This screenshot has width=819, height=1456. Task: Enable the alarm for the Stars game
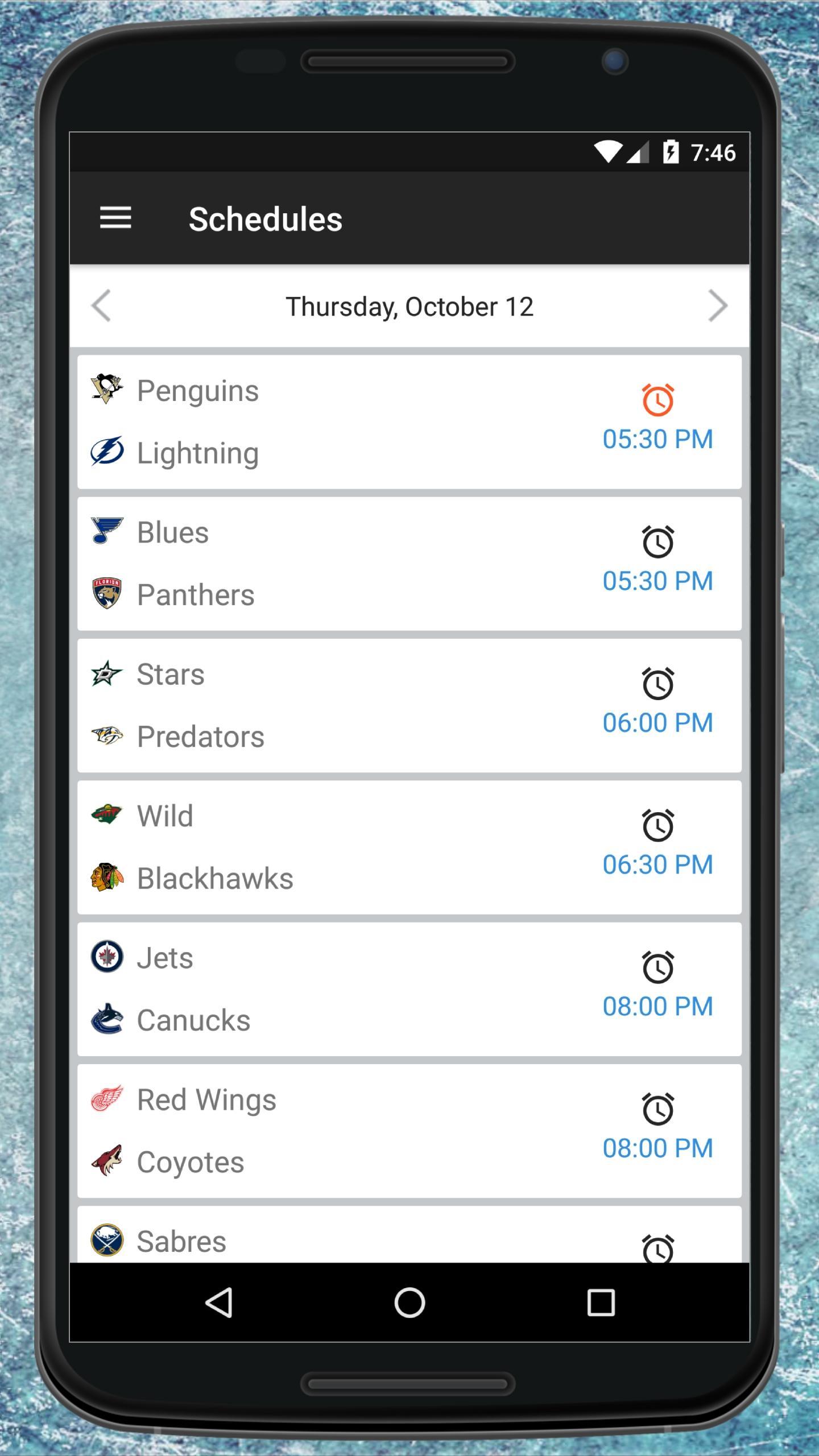pyautogui.click(x=657, y=685)
